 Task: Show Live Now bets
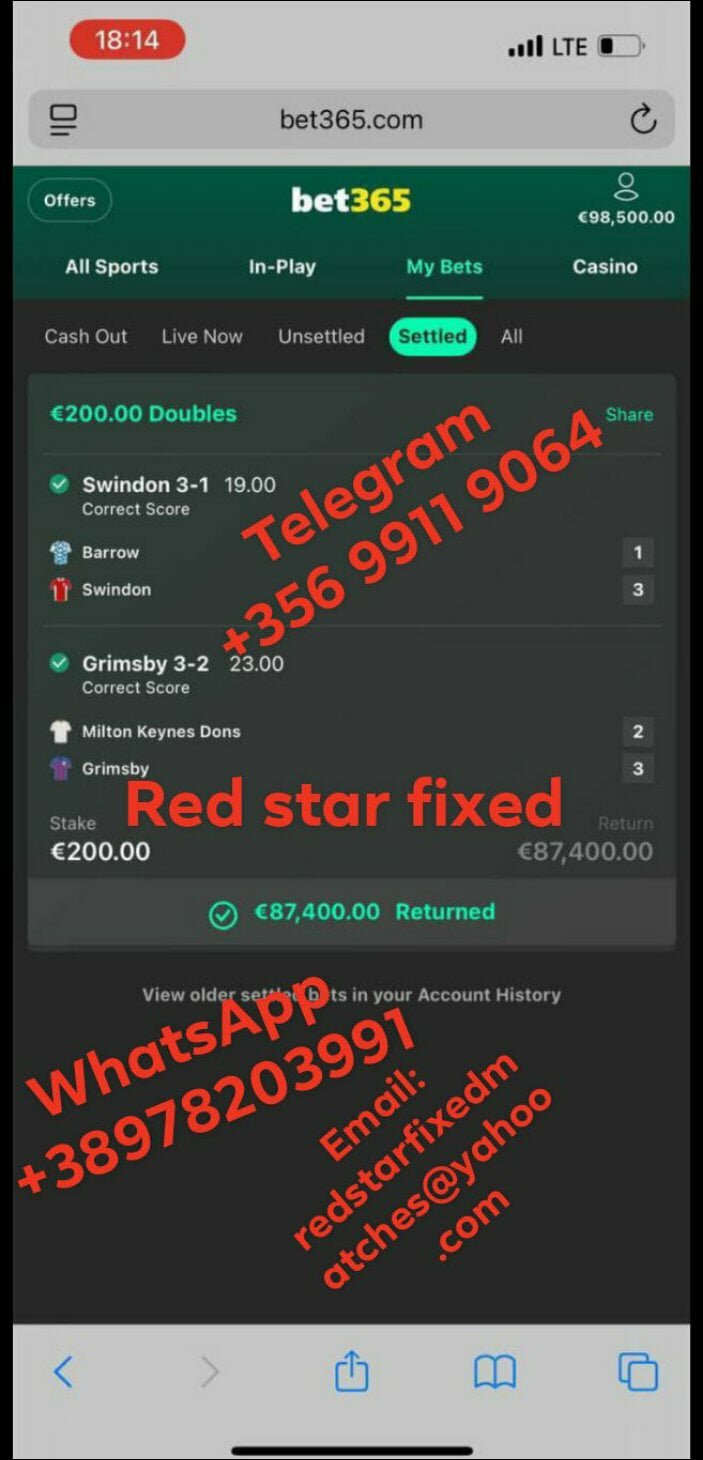(x=202, y=337)
